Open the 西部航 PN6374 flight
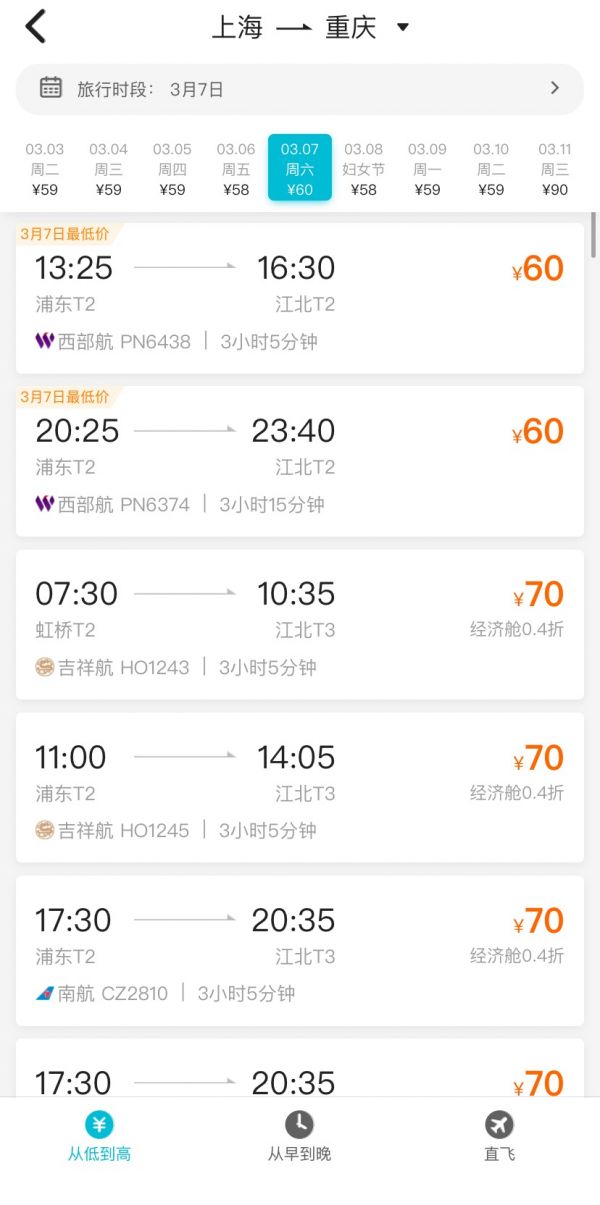The height and width of the screenshot is (1205, 600). tap(299, 462)
